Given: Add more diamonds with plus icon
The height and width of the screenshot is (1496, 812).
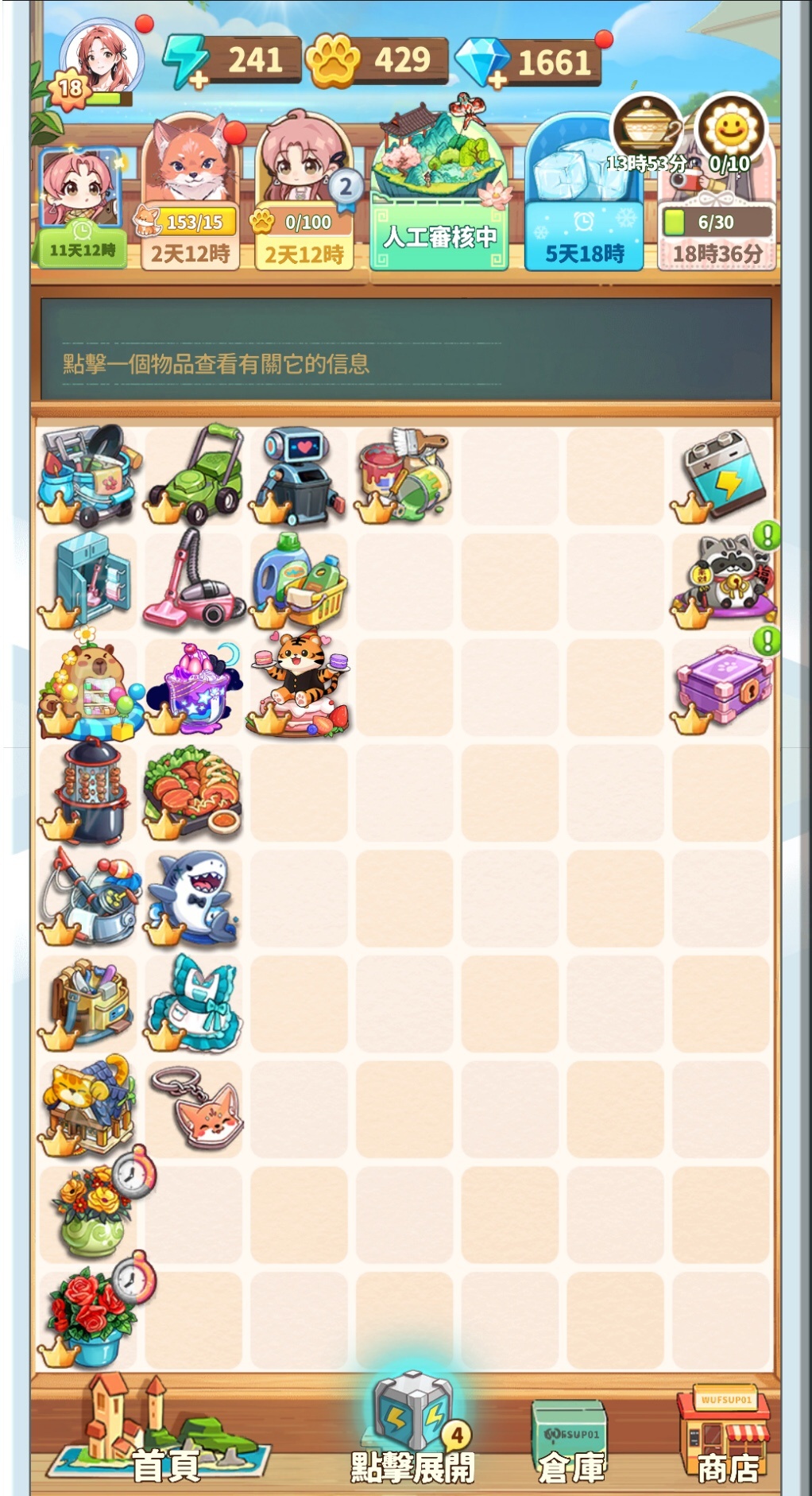Looking at the screenshot, I should click(x=484, y=64).
